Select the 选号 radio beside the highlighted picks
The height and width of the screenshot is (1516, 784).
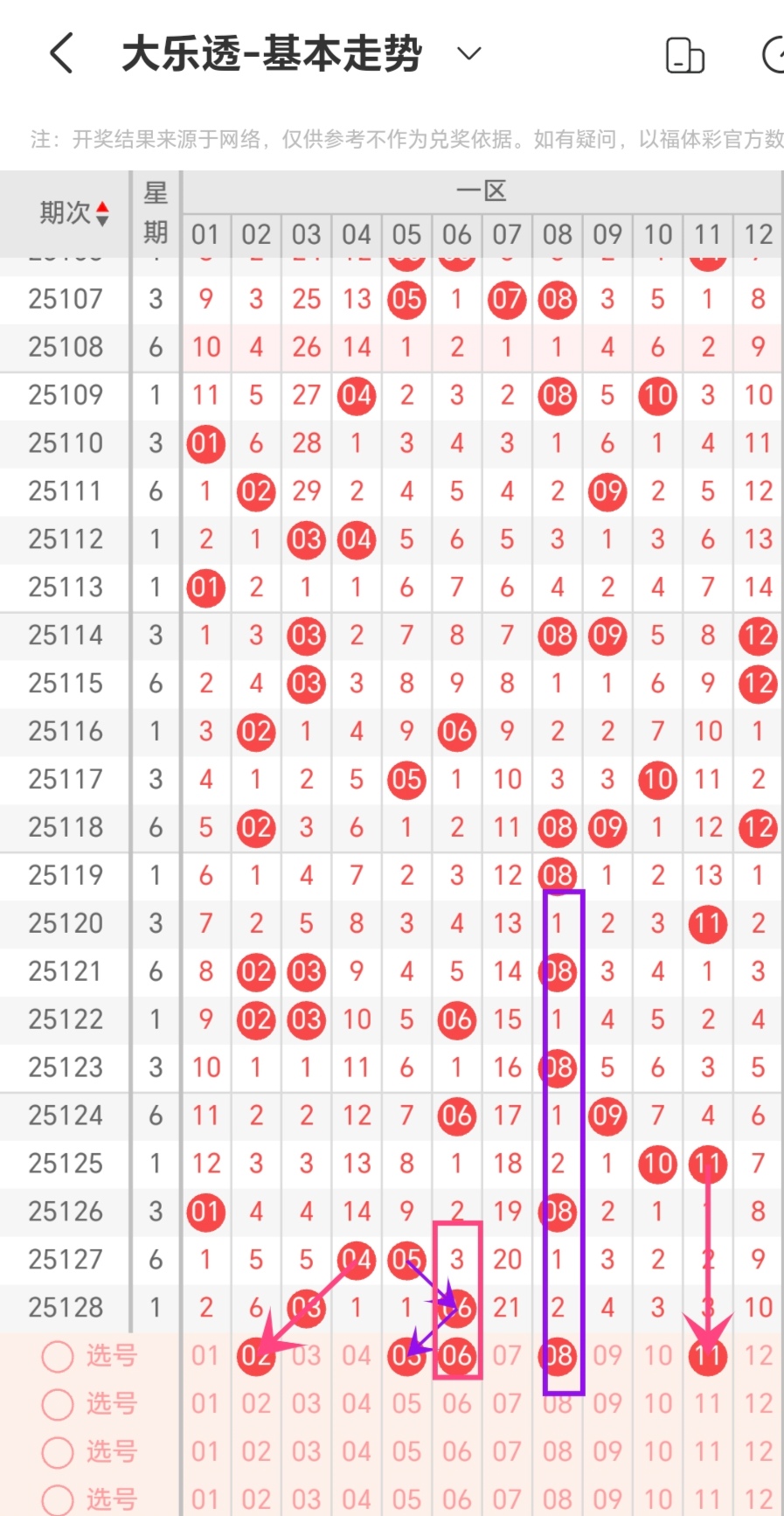click(x=58, y=1357)
